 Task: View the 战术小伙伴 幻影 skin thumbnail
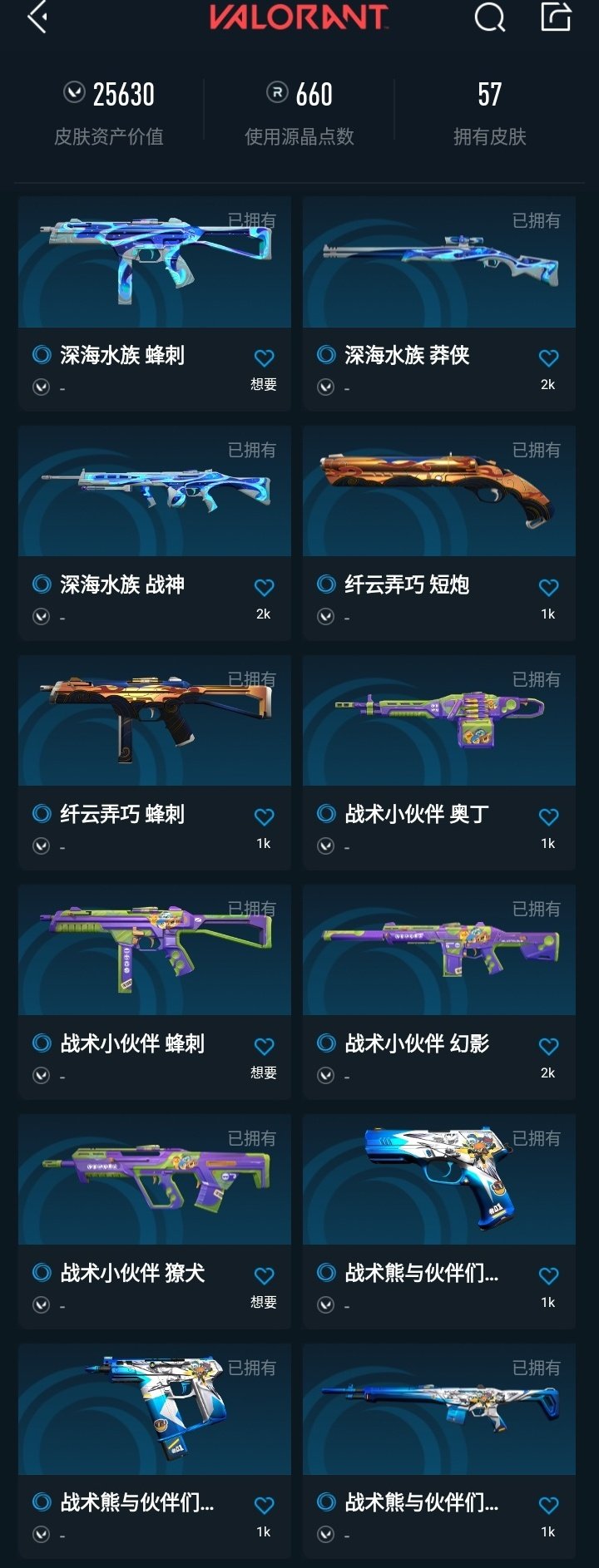click(438, 951)
